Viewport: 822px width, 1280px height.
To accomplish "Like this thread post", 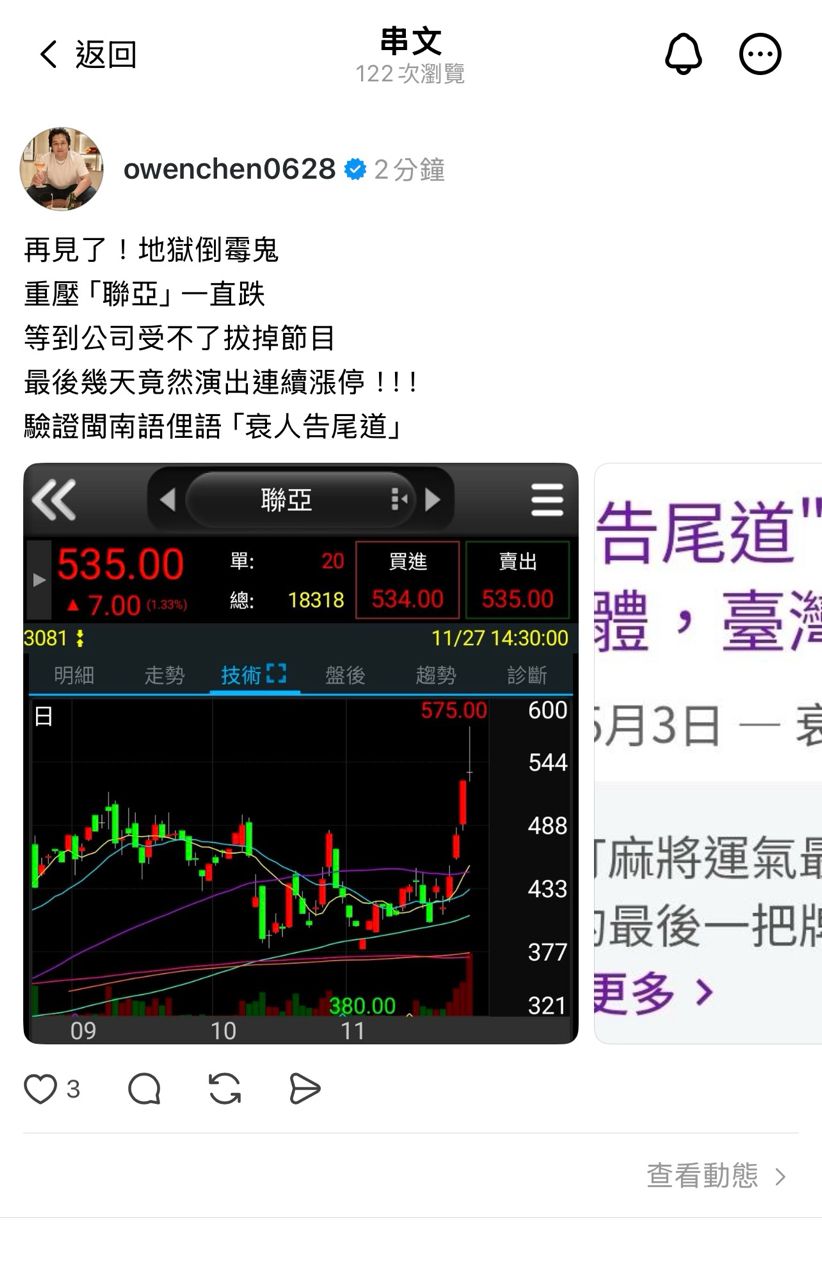I will click(x=40, y=1089).
